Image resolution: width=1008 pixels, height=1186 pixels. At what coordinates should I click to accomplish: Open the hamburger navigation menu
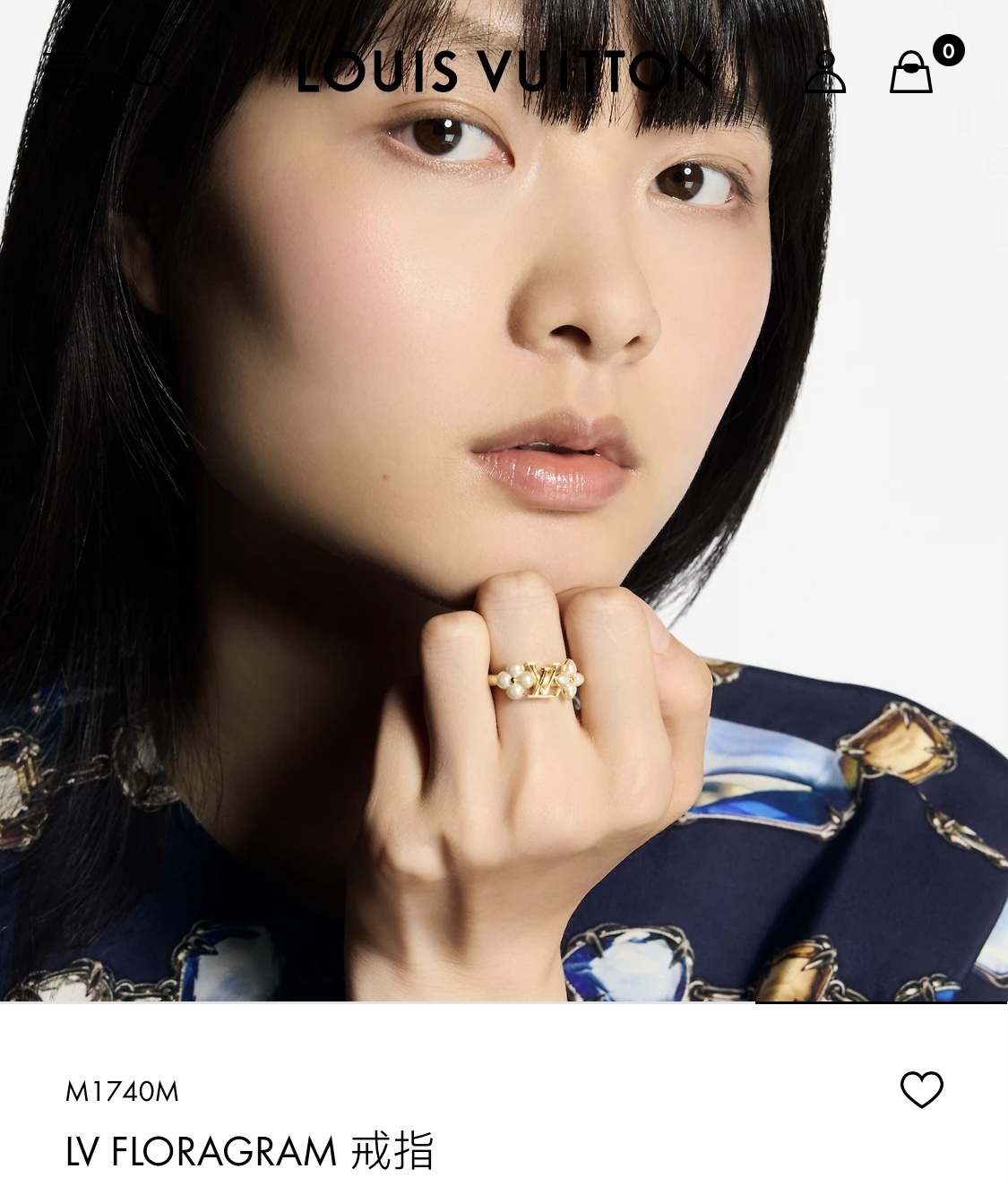tap(65, 70)
